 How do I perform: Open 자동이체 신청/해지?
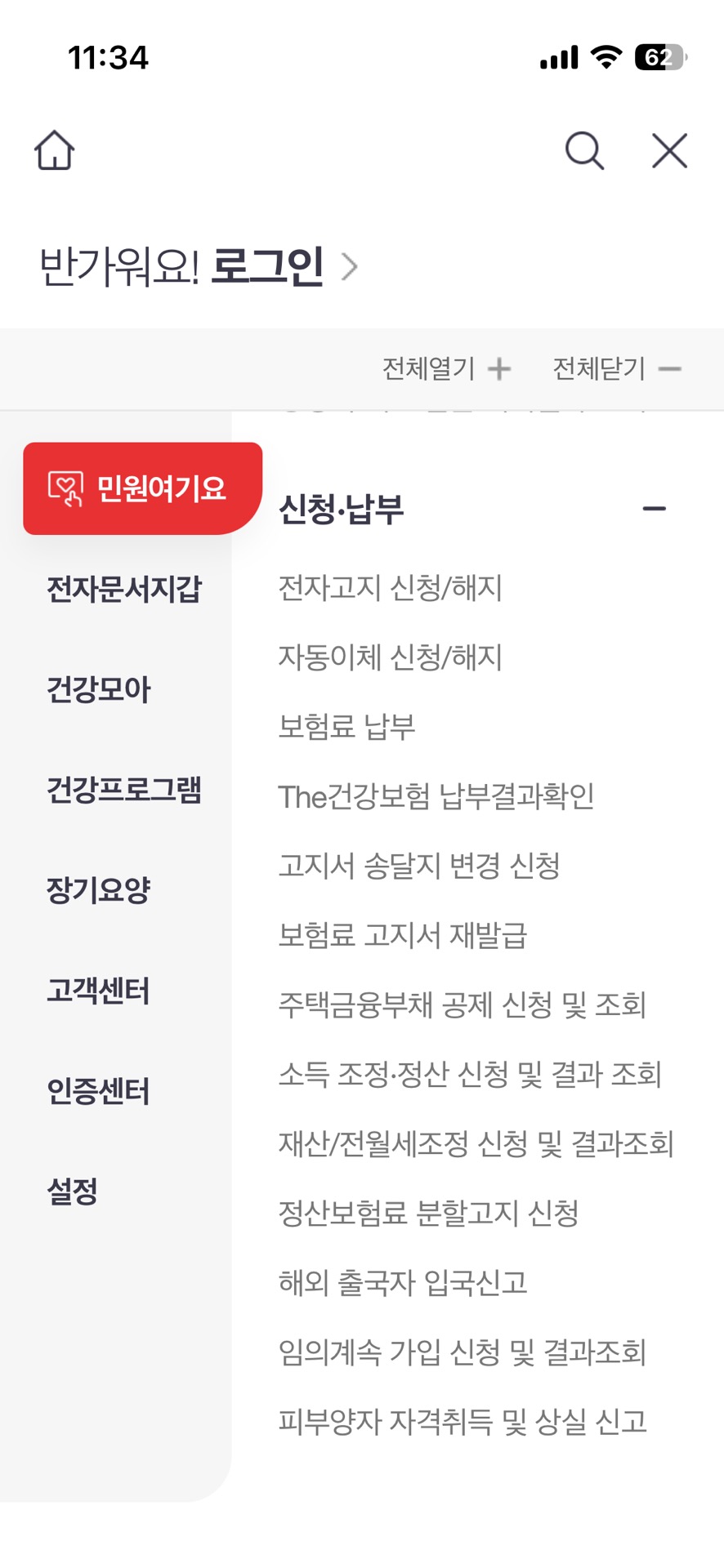click(390, 657)
